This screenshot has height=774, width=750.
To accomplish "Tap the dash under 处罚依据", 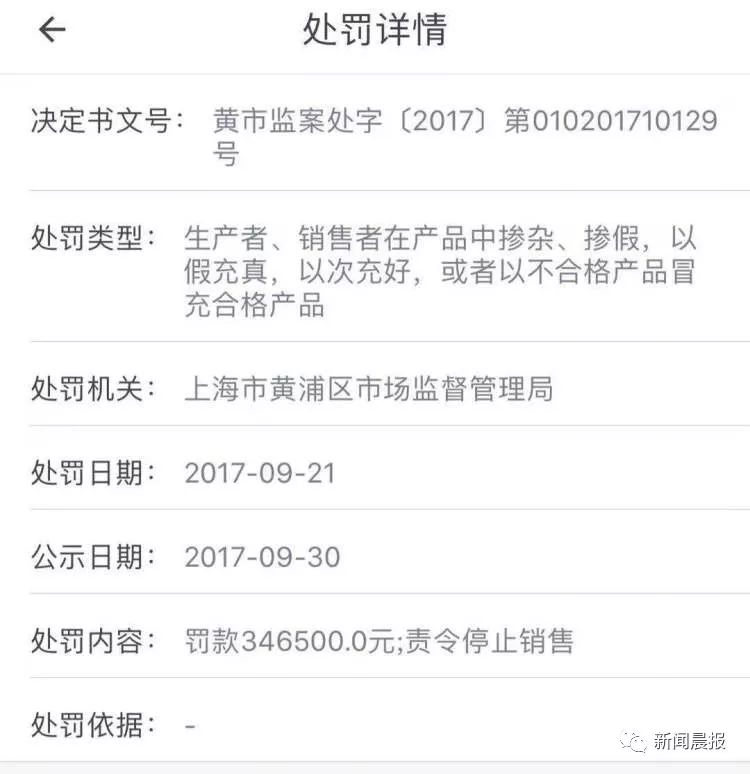I will click(x=192, y=726).
